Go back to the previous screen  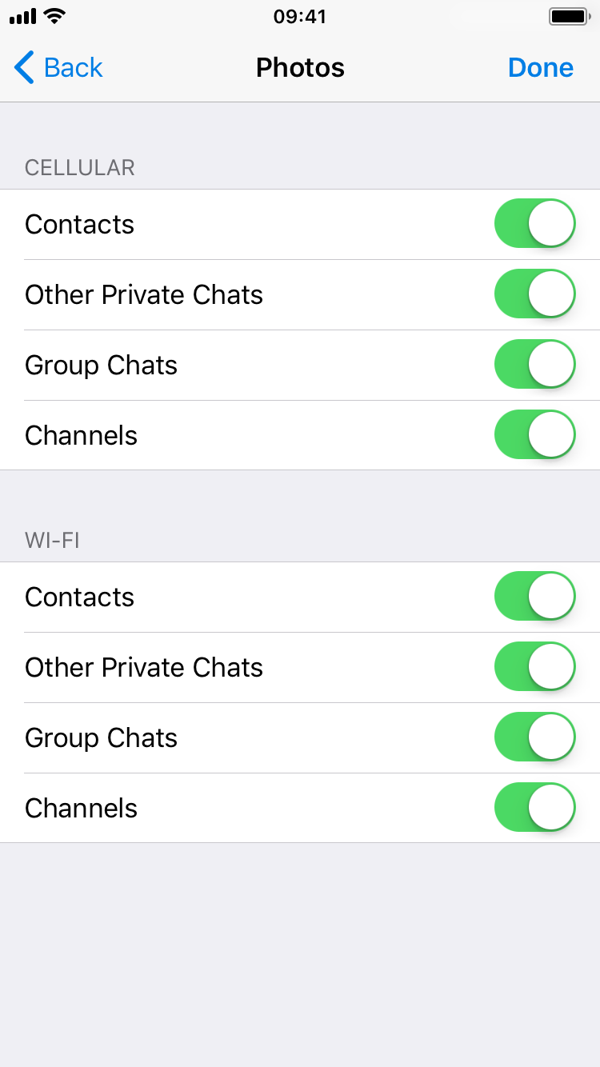(x=58, y=68)
